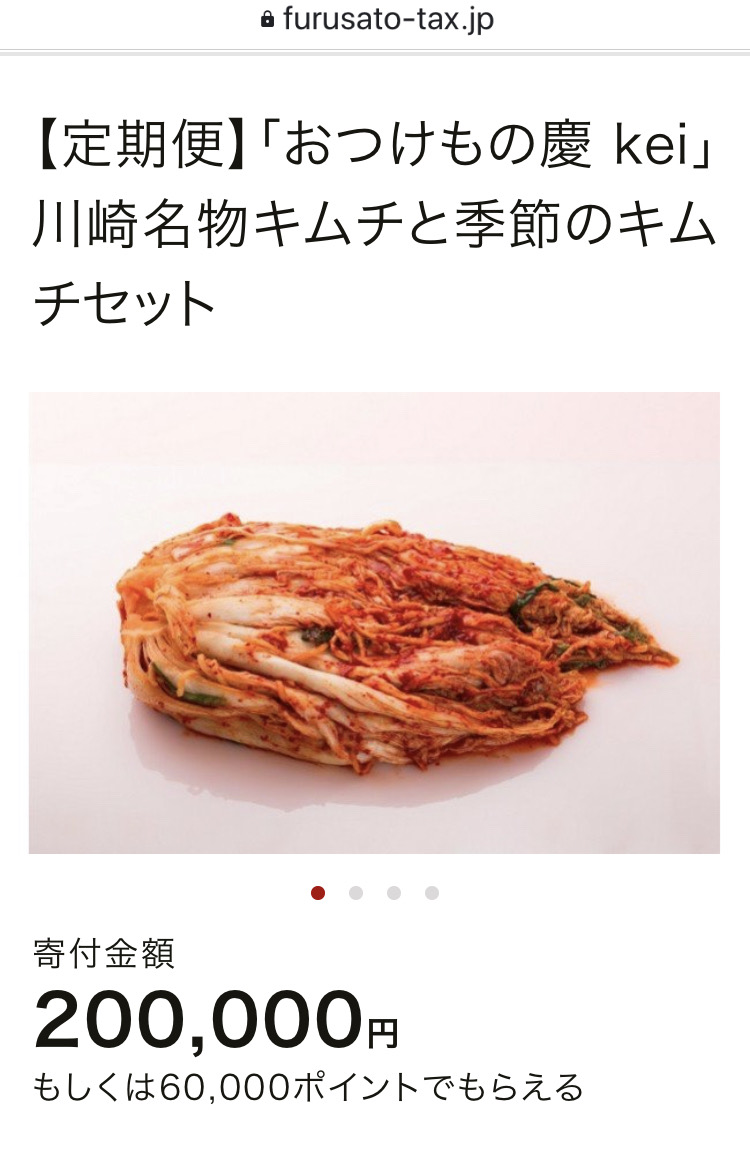Open the kimchi product photo
The height and width of the screenshot is (1150, 750).
(374, 622)
